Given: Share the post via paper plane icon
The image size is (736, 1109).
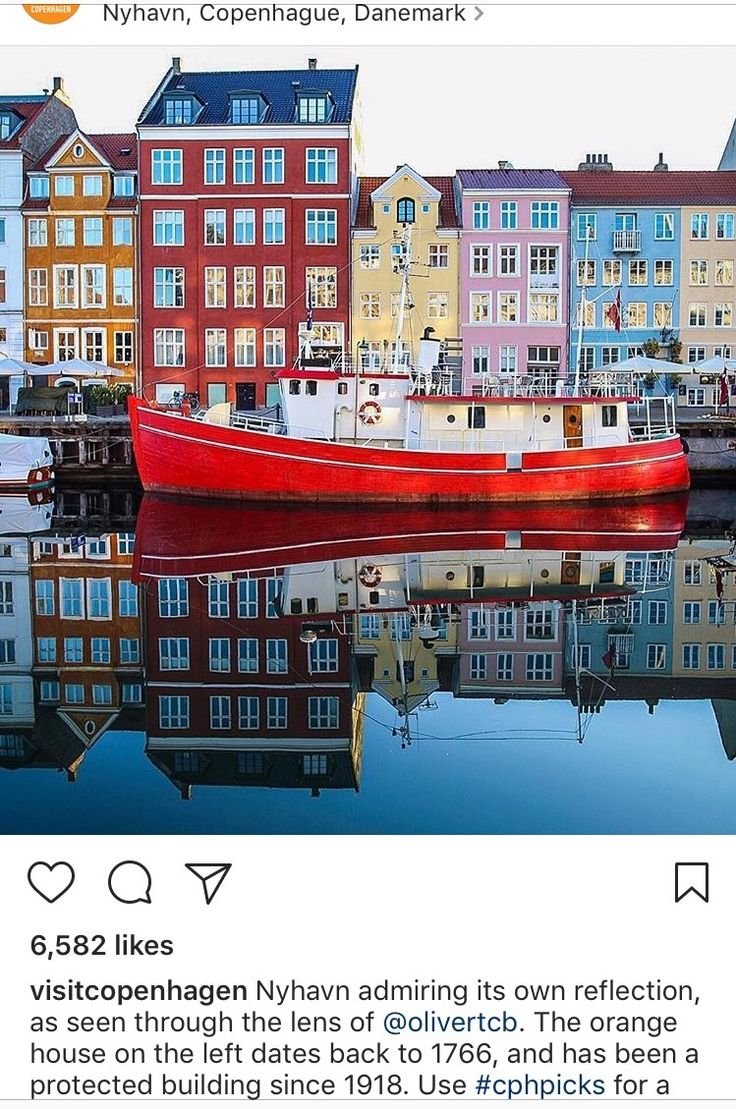Looking at the screenshot, I should [208, 882].
